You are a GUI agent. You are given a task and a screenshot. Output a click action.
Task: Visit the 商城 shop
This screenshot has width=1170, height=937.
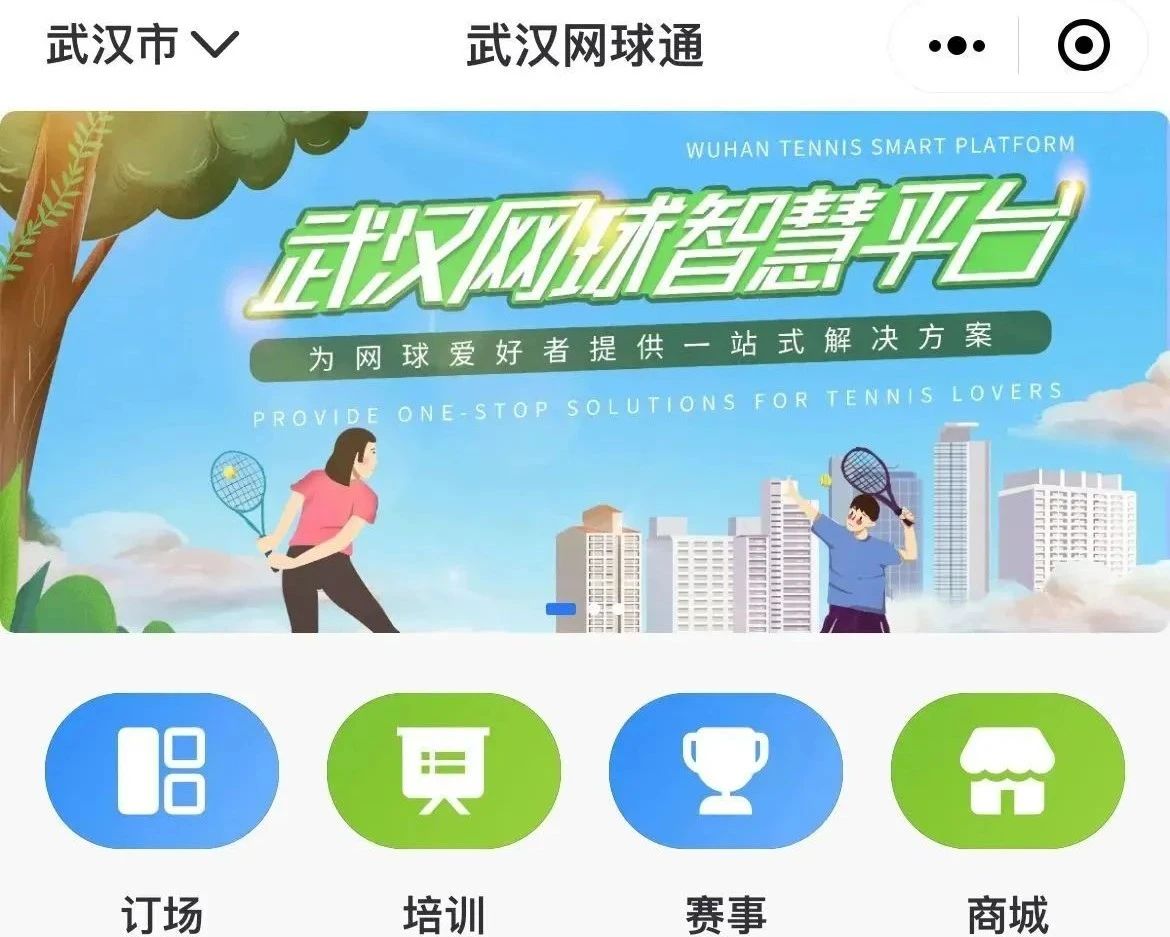[1007, 771]
